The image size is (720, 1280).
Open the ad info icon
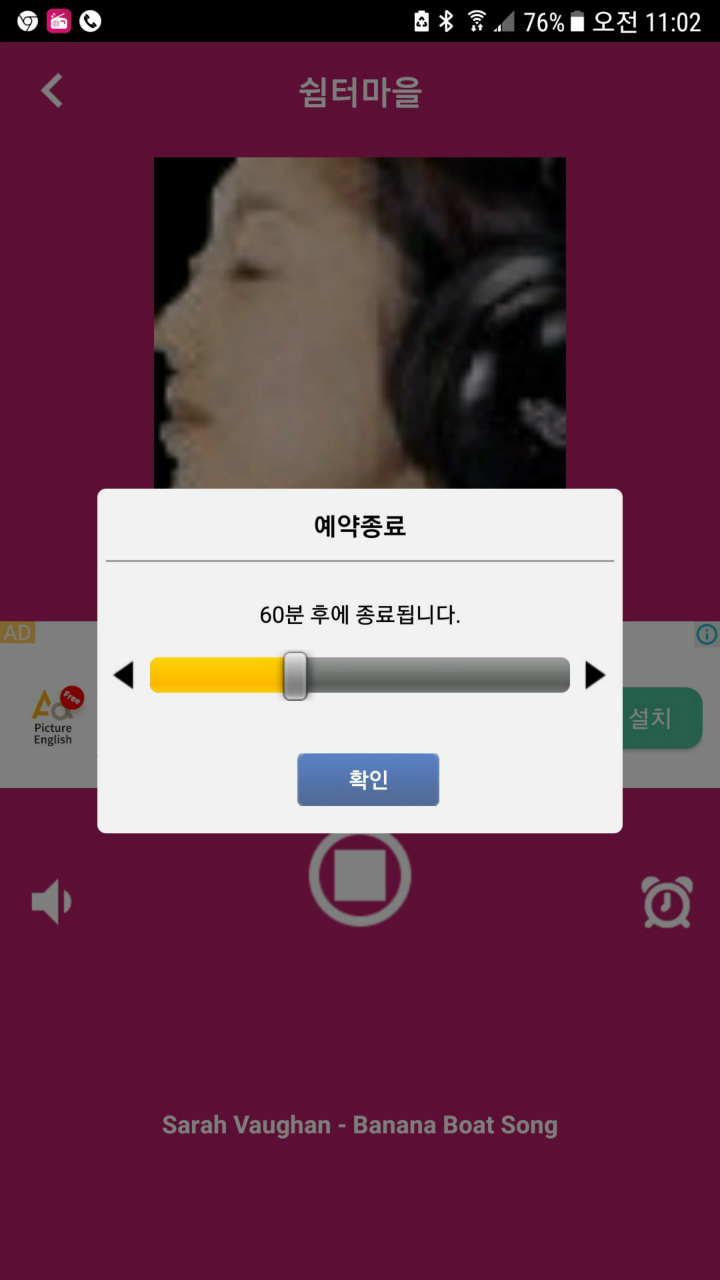pos(706,634)
